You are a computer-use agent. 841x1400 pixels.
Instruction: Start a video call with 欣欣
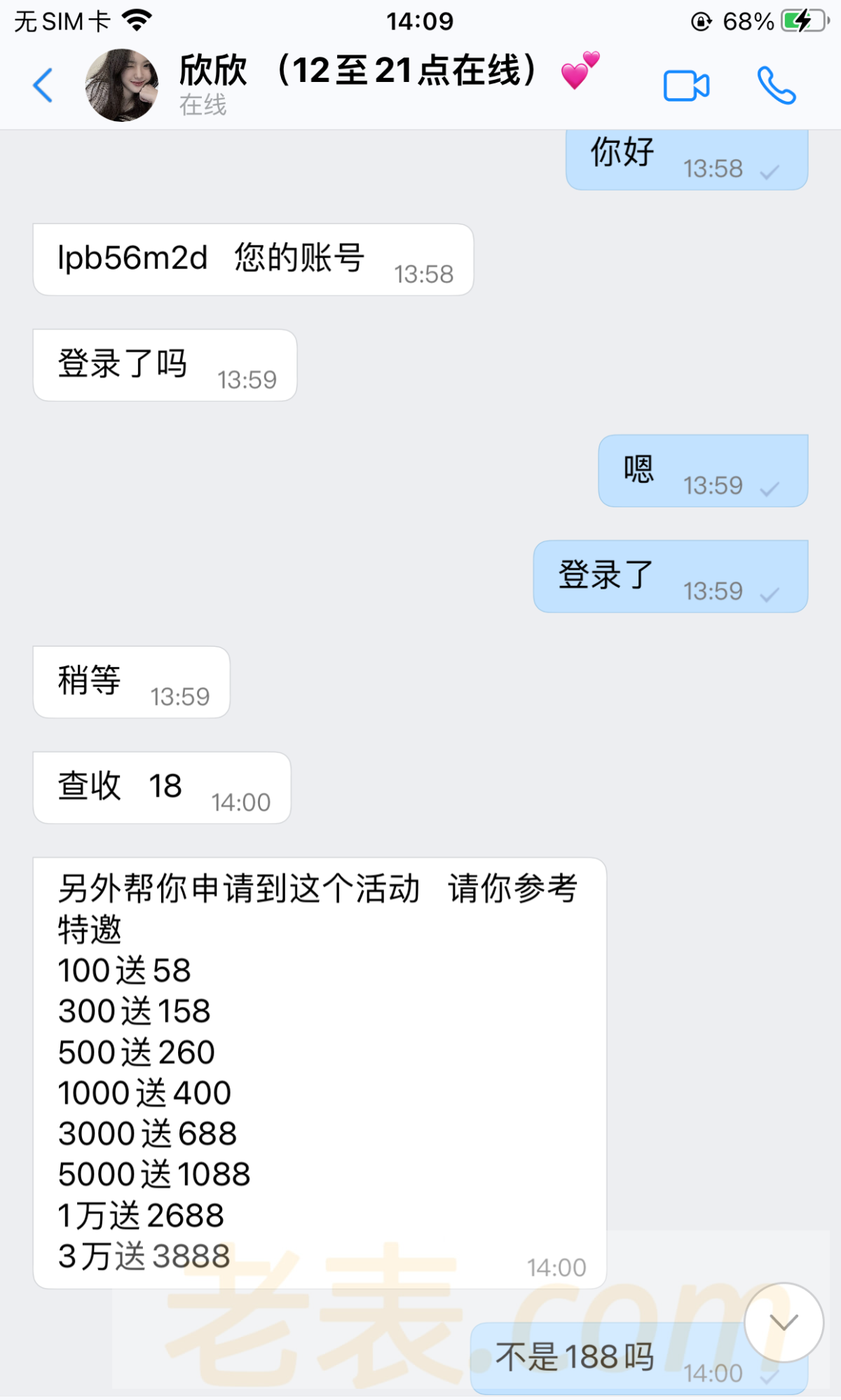point(686,85)
